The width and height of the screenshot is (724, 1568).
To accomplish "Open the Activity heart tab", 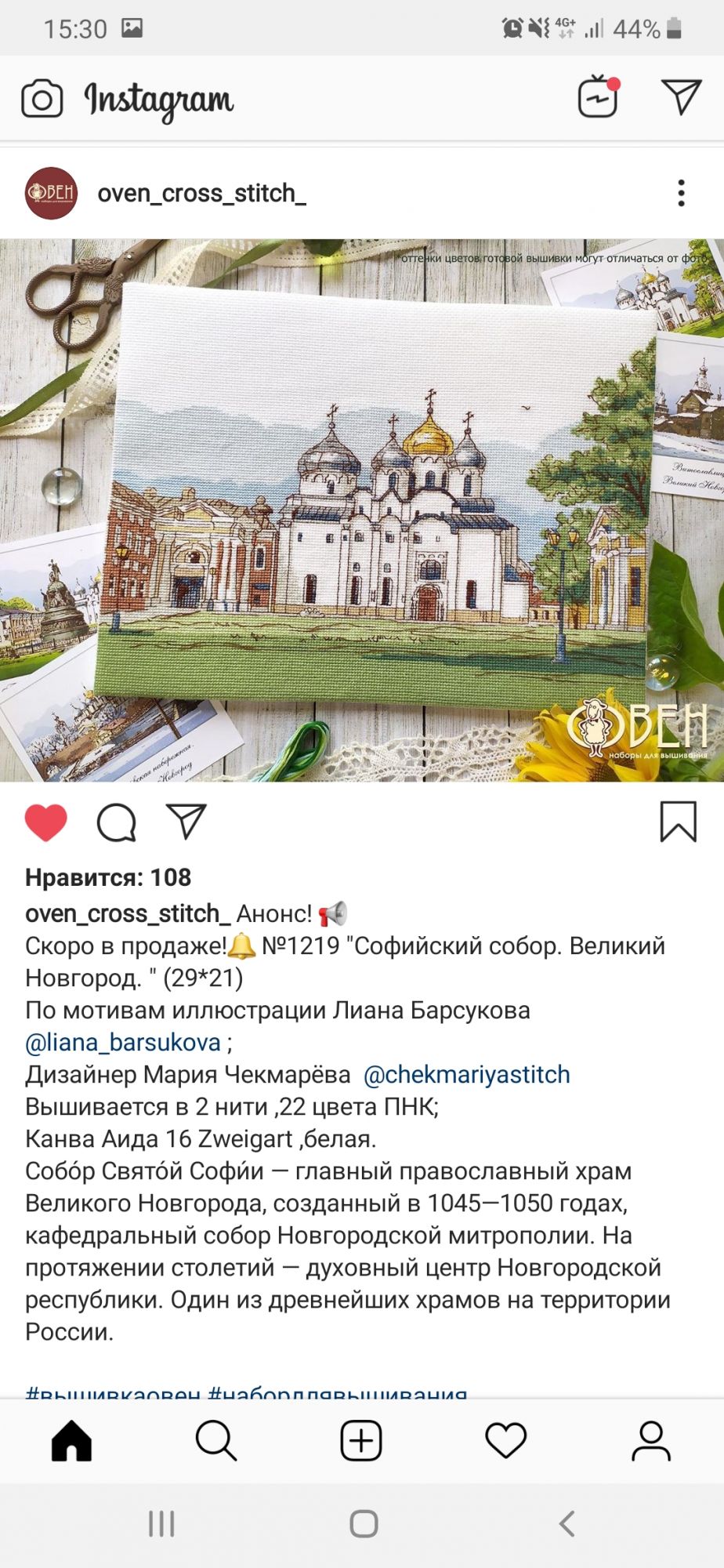I will coord(506,1440).
